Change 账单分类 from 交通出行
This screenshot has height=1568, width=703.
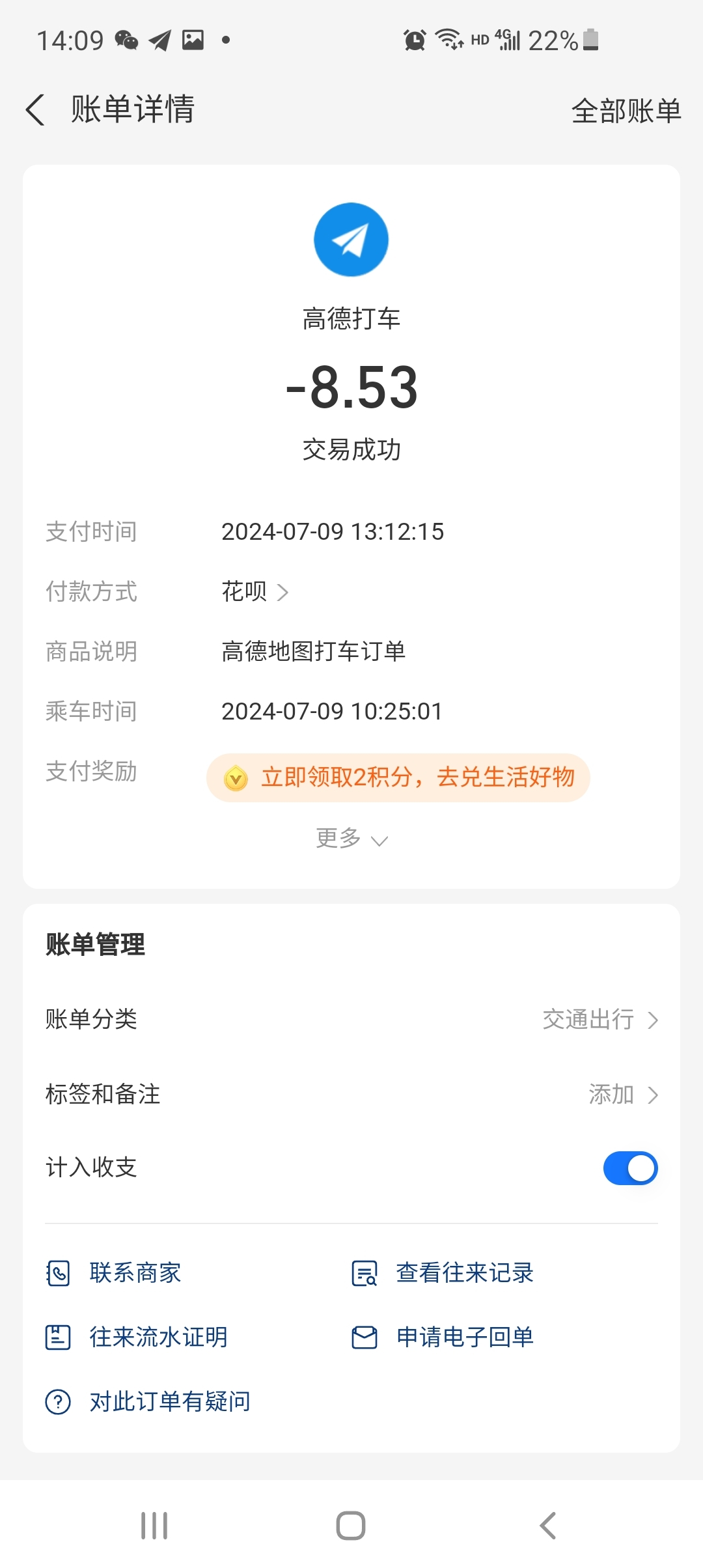point(600,1020)
